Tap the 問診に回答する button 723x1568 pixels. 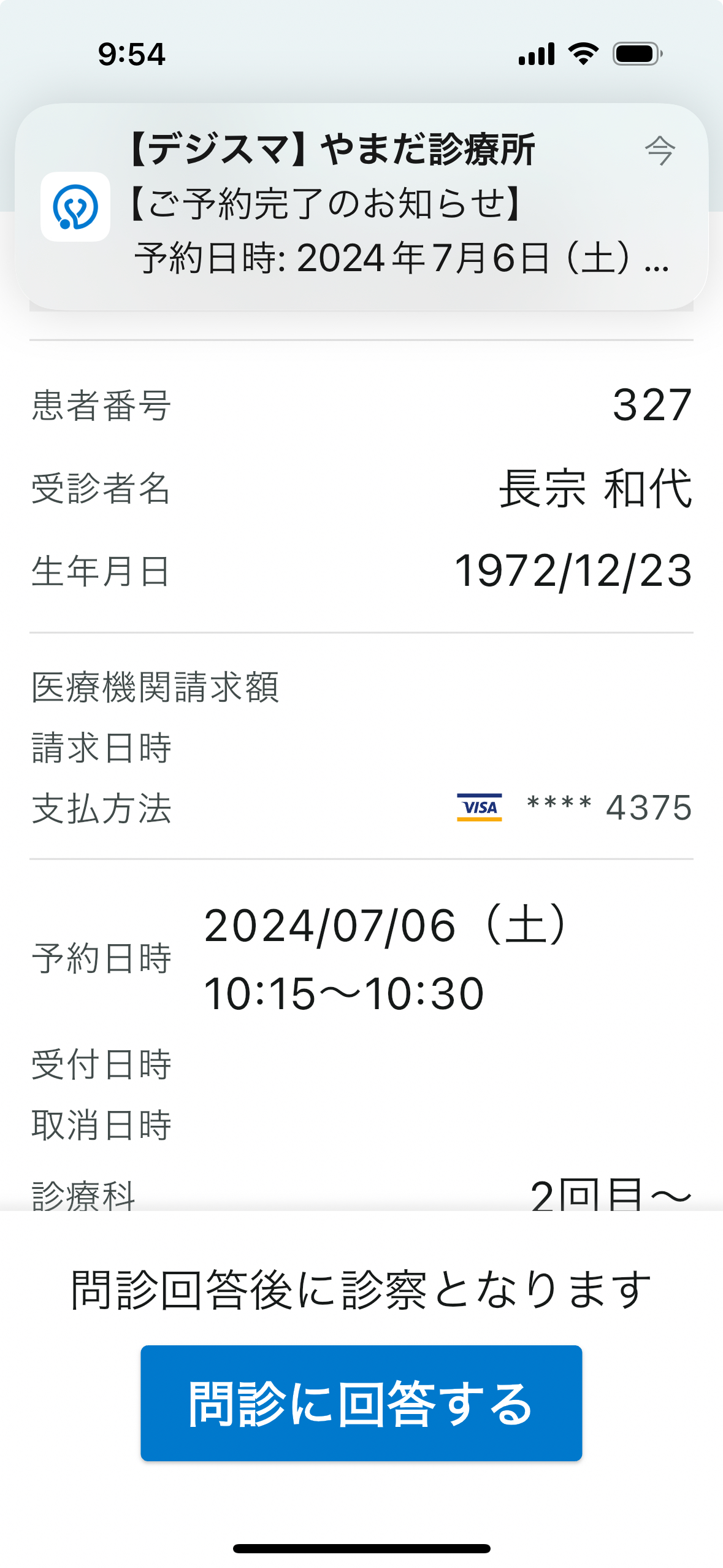coord(361,1403)
